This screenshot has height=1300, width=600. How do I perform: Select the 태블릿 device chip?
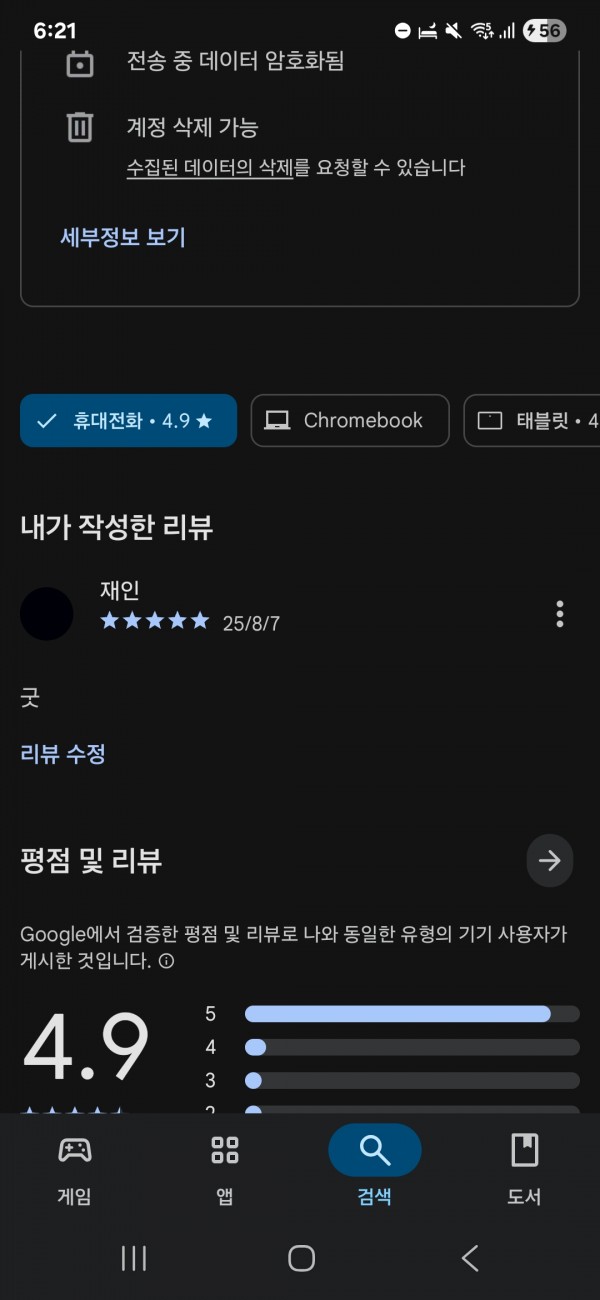coord(532,421)
